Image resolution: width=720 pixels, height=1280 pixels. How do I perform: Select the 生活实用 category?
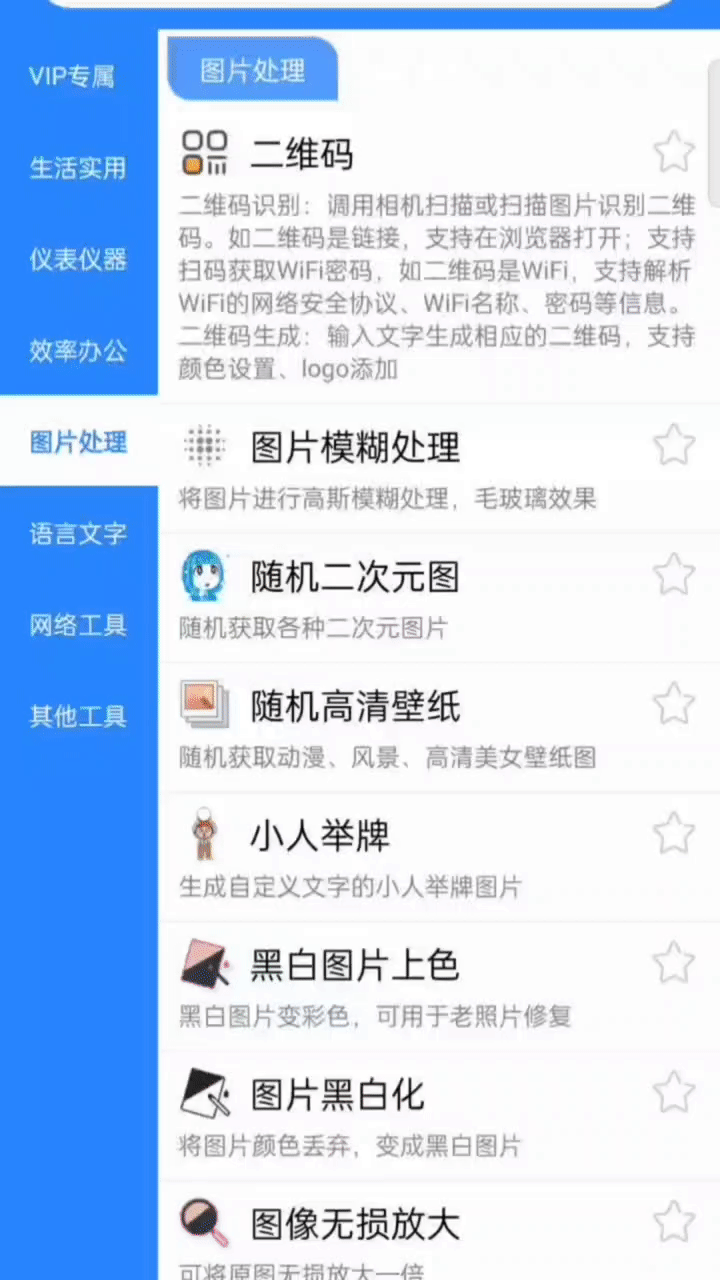click(78, 167)
